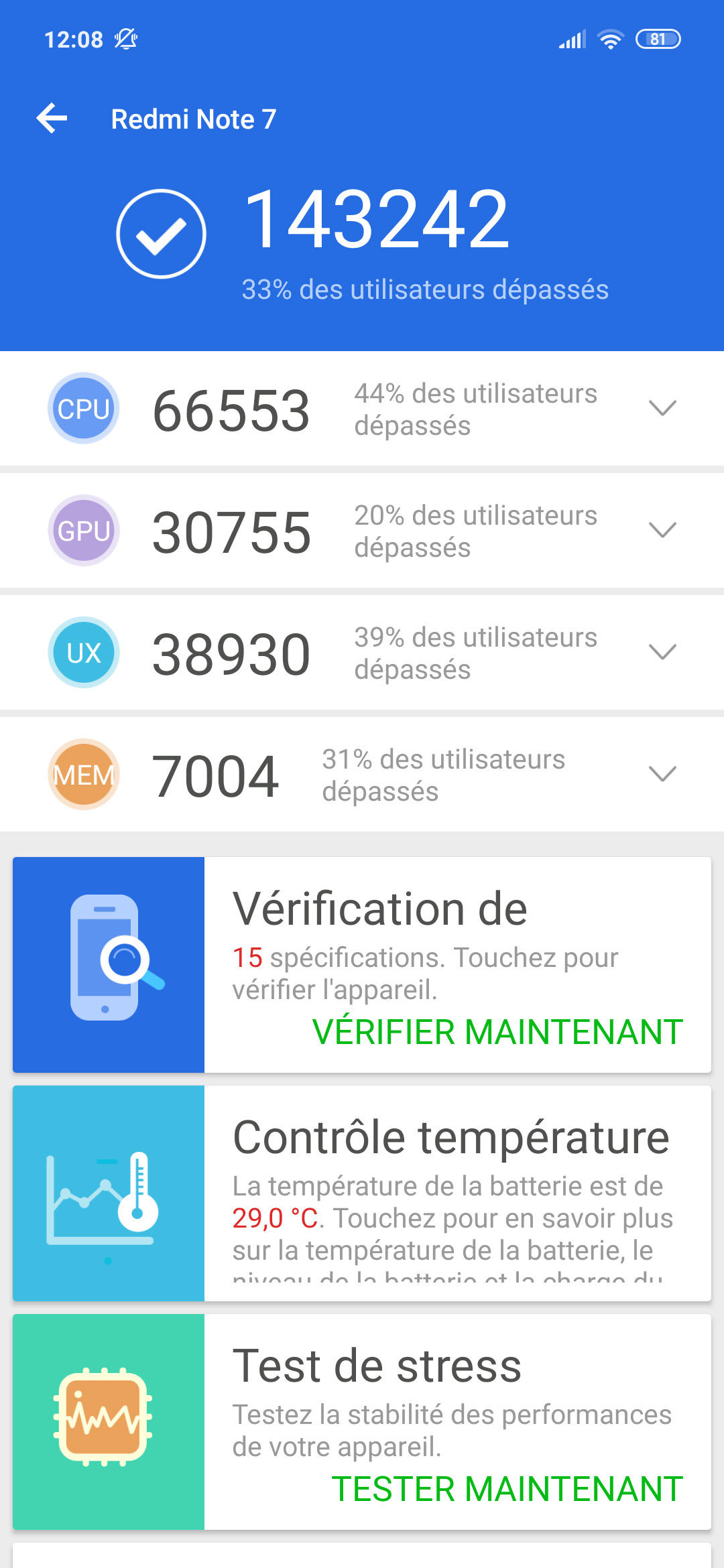Expand the MEM score details
This screenshot has width=724, height=1568.
(662, 774)
